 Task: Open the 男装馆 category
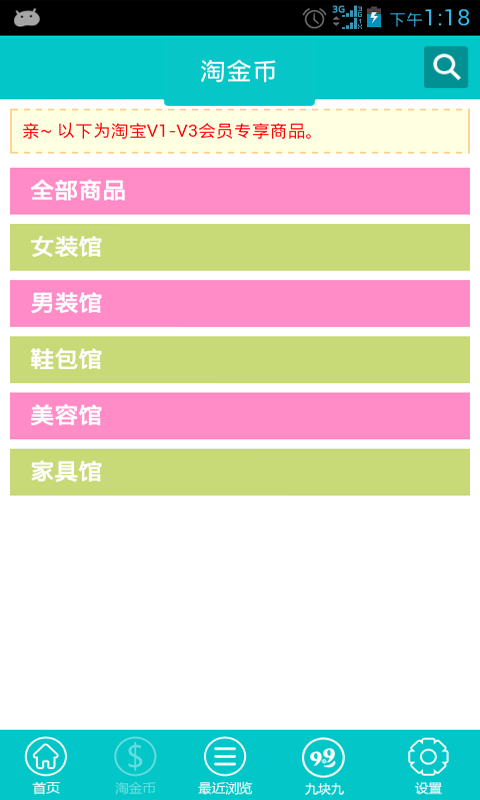[x=240, y=304]
